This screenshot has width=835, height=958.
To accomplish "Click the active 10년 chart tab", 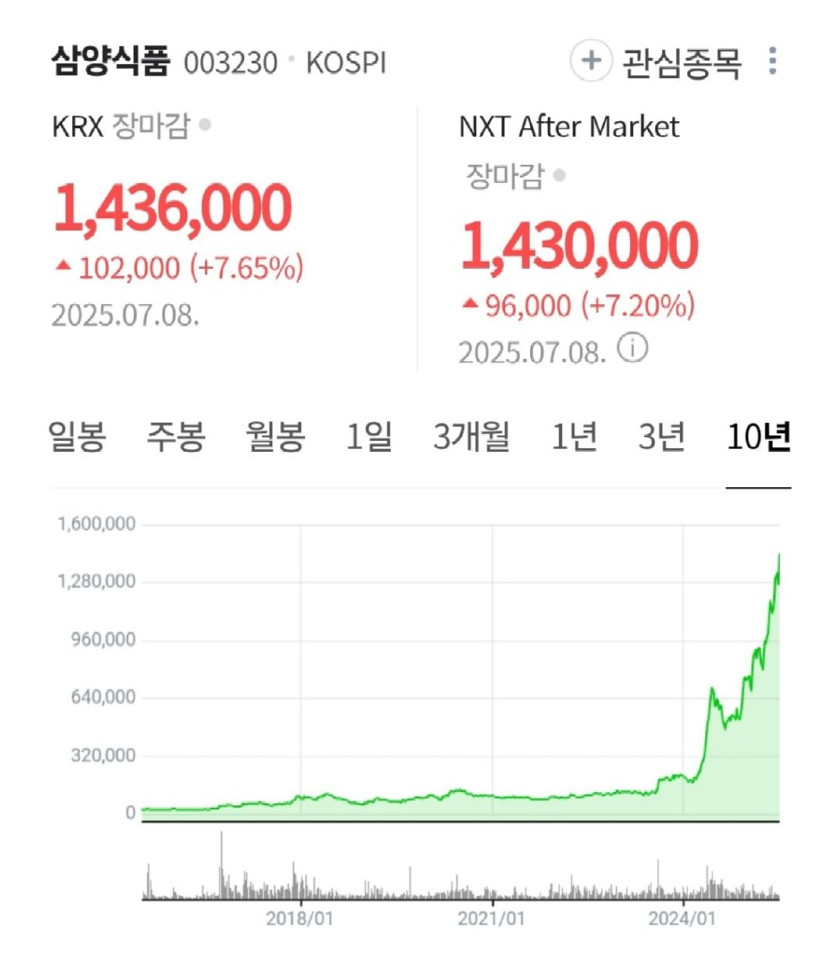I will pos(762,434).
